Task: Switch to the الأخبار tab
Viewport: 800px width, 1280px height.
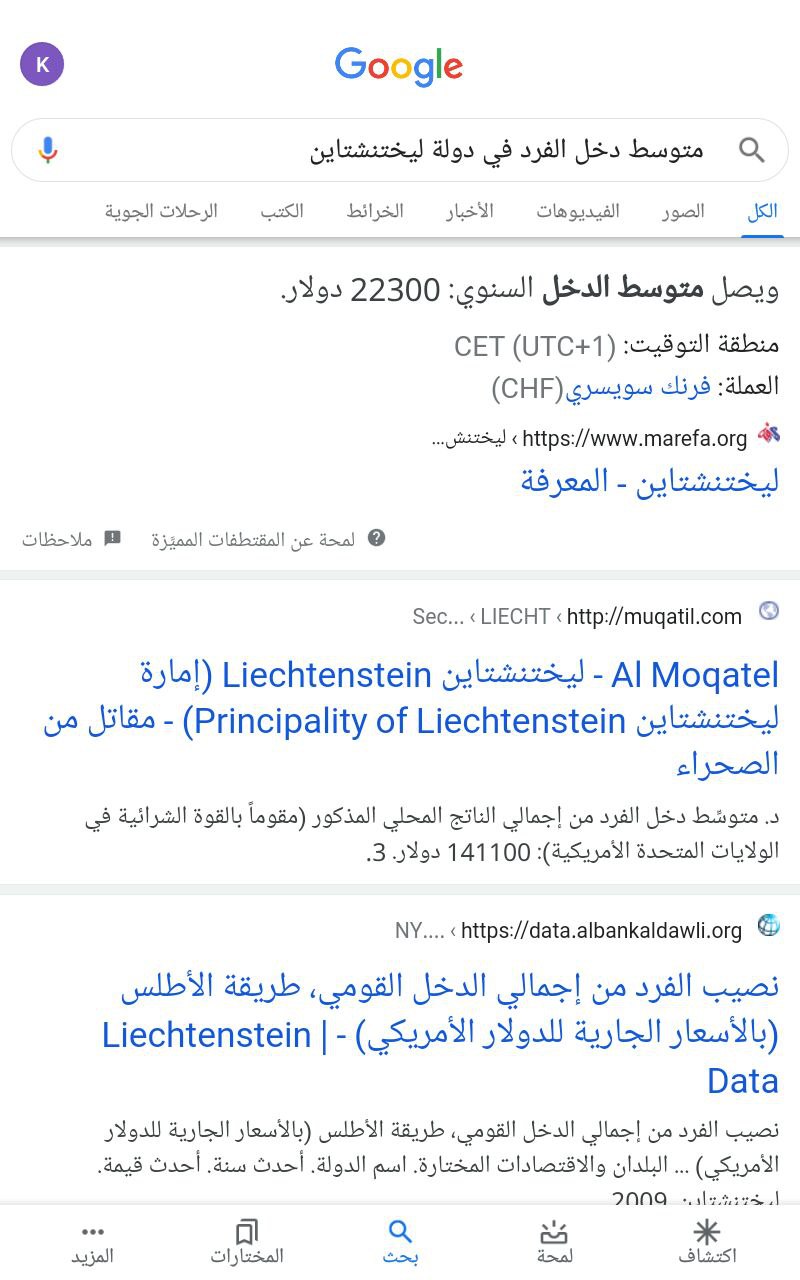Action: [469, 211]
